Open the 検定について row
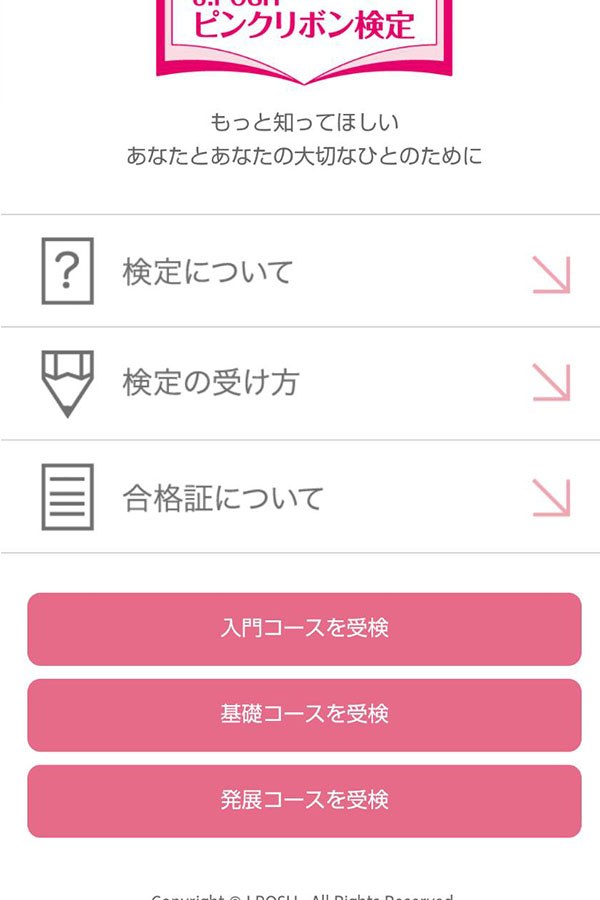 (300, 271)
